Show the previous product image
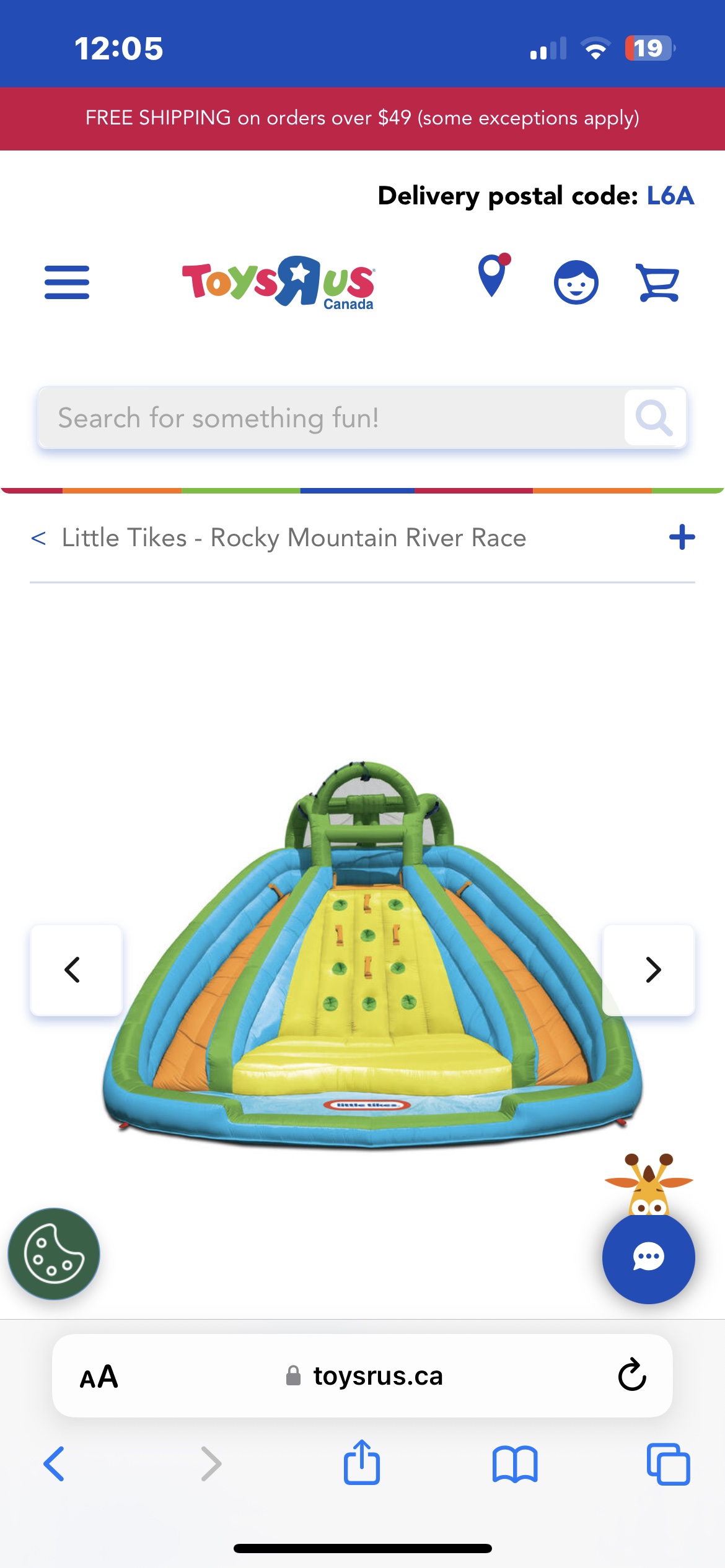Screen dimensions: 725x1568 tap(76, 970)
